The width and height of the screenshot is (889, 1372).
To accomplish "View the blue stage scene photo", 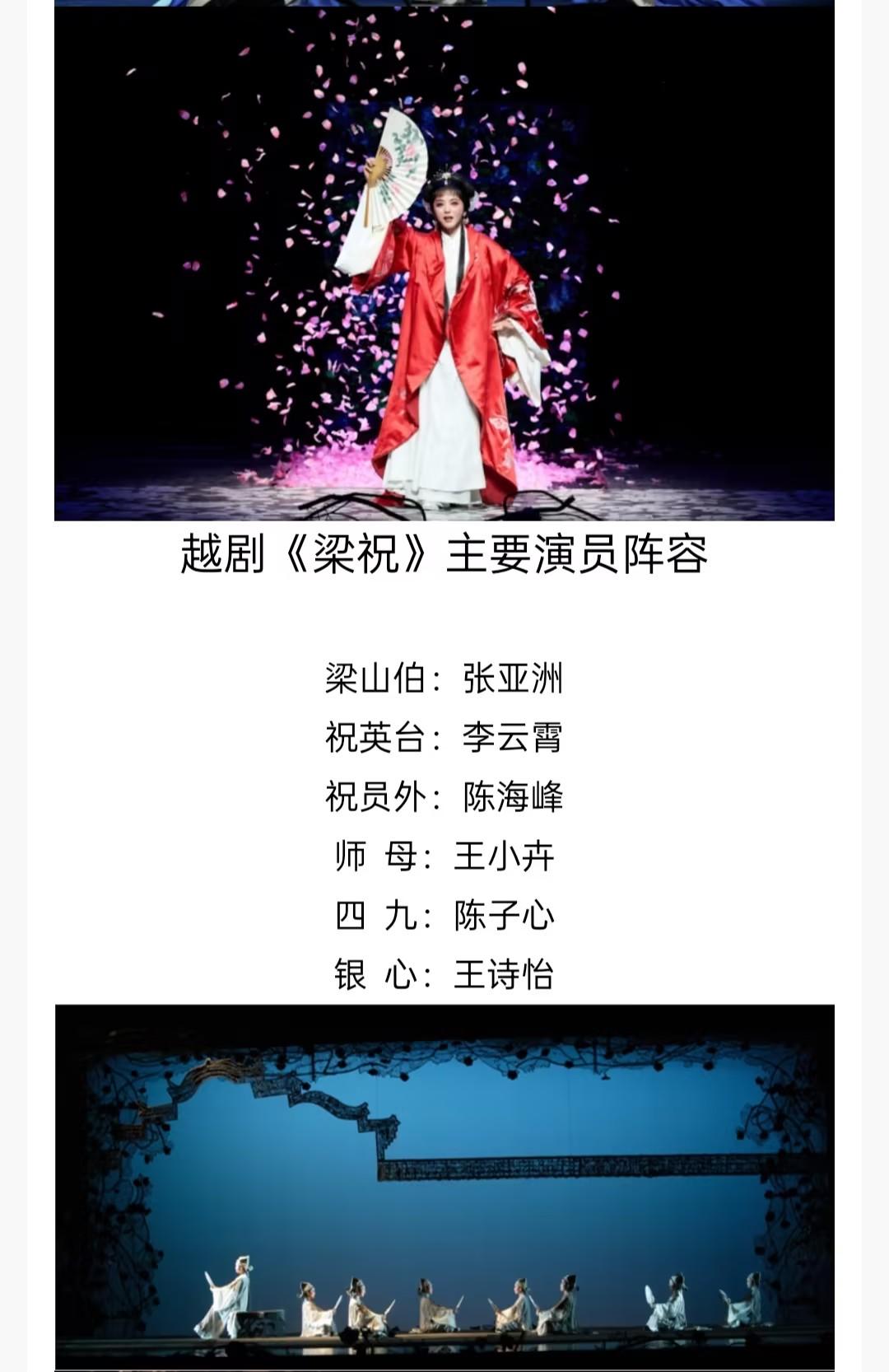I will (444, 1186).
